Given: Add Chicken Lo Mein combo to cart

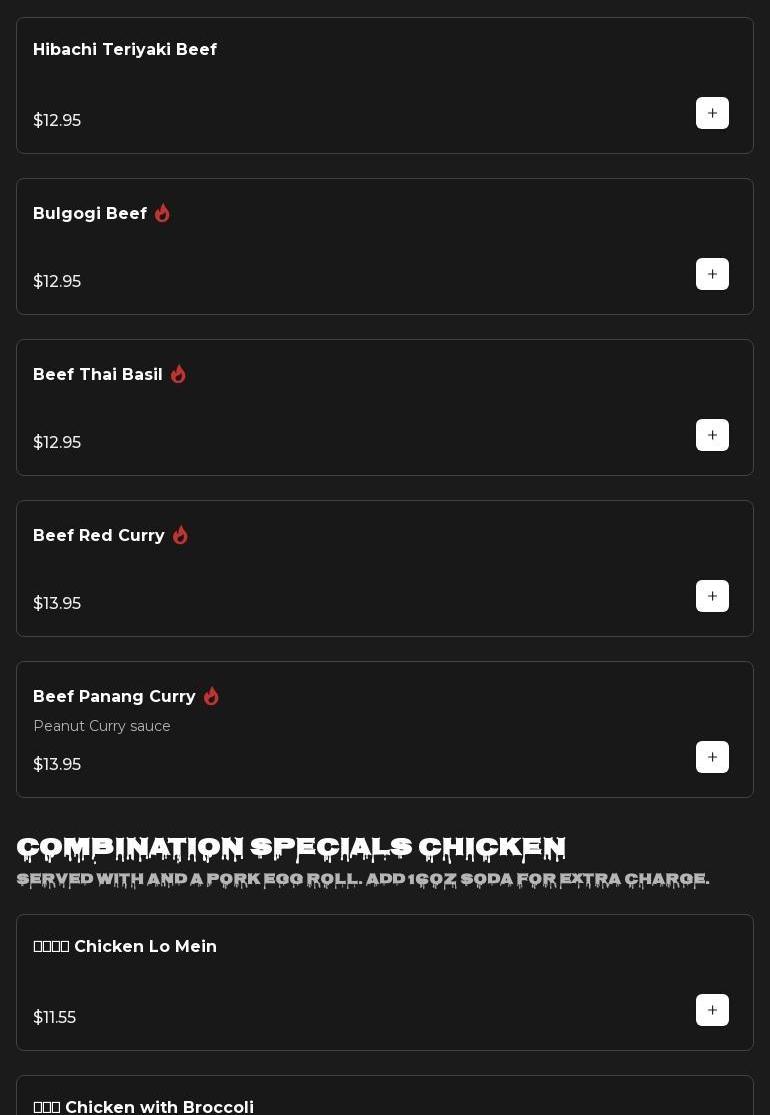Looking at the screenshot, I should click(x=712, y=1010).
